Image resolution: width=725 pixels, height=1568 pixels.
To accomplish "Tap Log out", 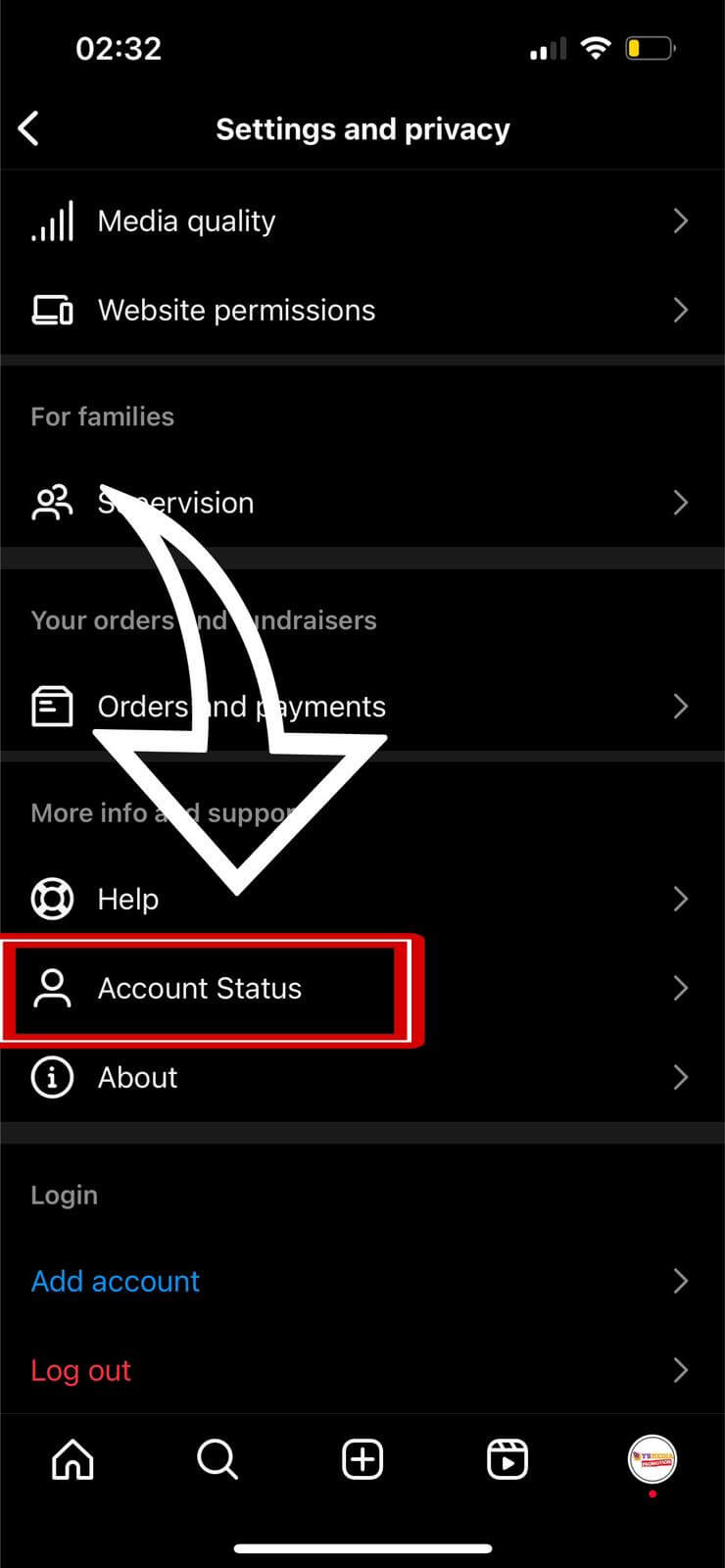I will [x=81, y=1370].
